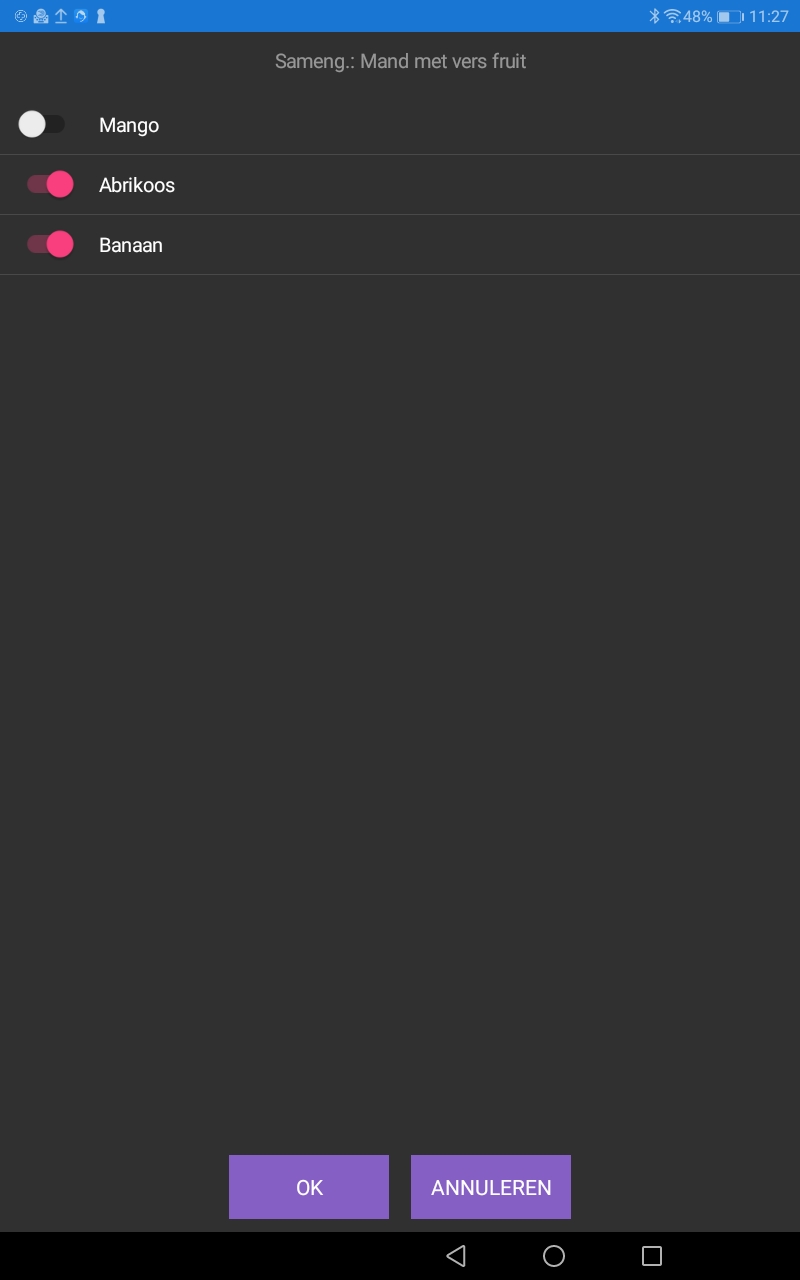This screenshot has width=800, height=1280.
Task: Turn off the Abrikoos switch
Action: coord(50,185)
